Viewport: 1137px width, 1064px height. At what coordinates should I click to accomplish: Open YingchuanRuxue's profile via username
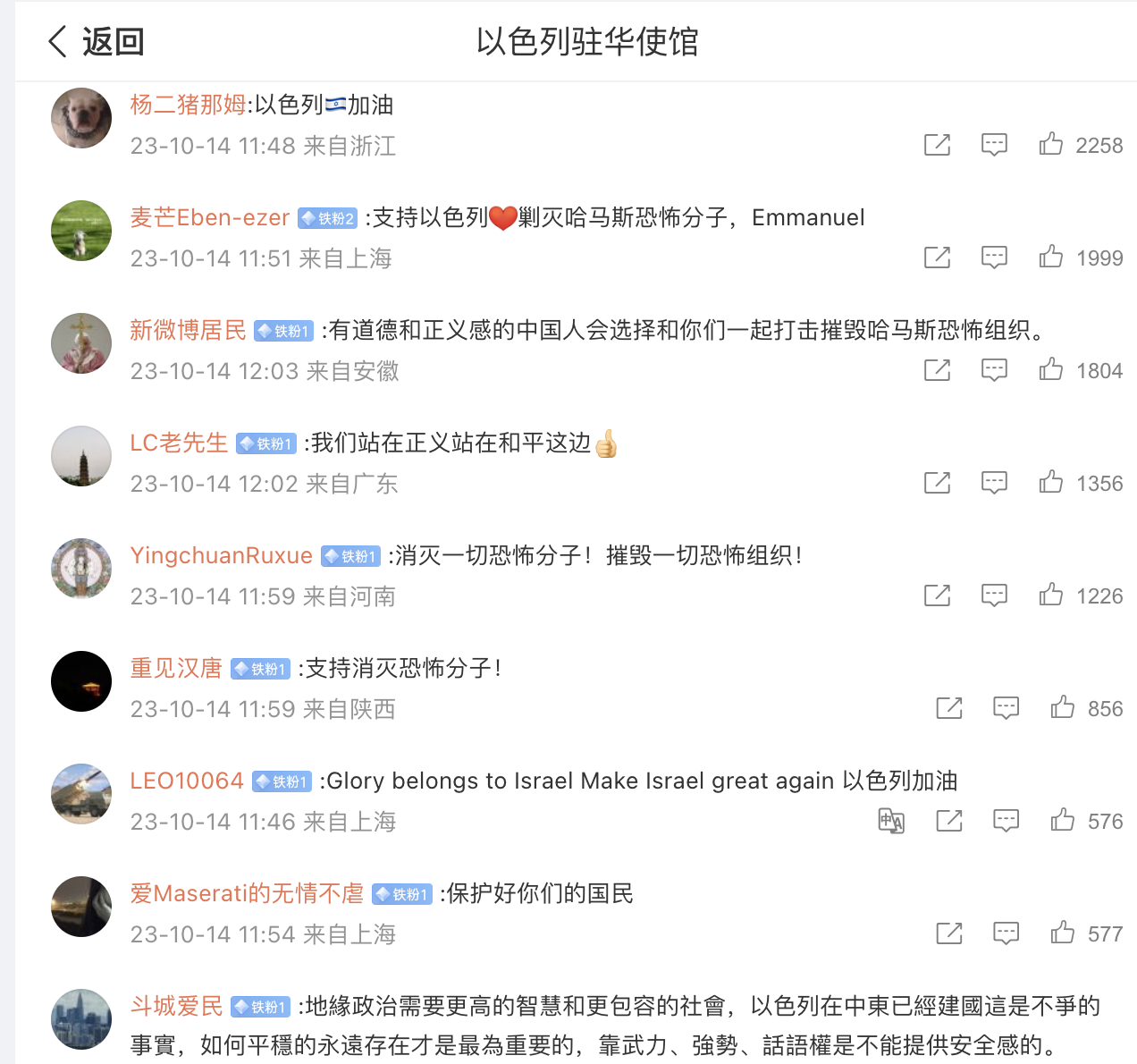pyautogui.click(x=221, y=555)
